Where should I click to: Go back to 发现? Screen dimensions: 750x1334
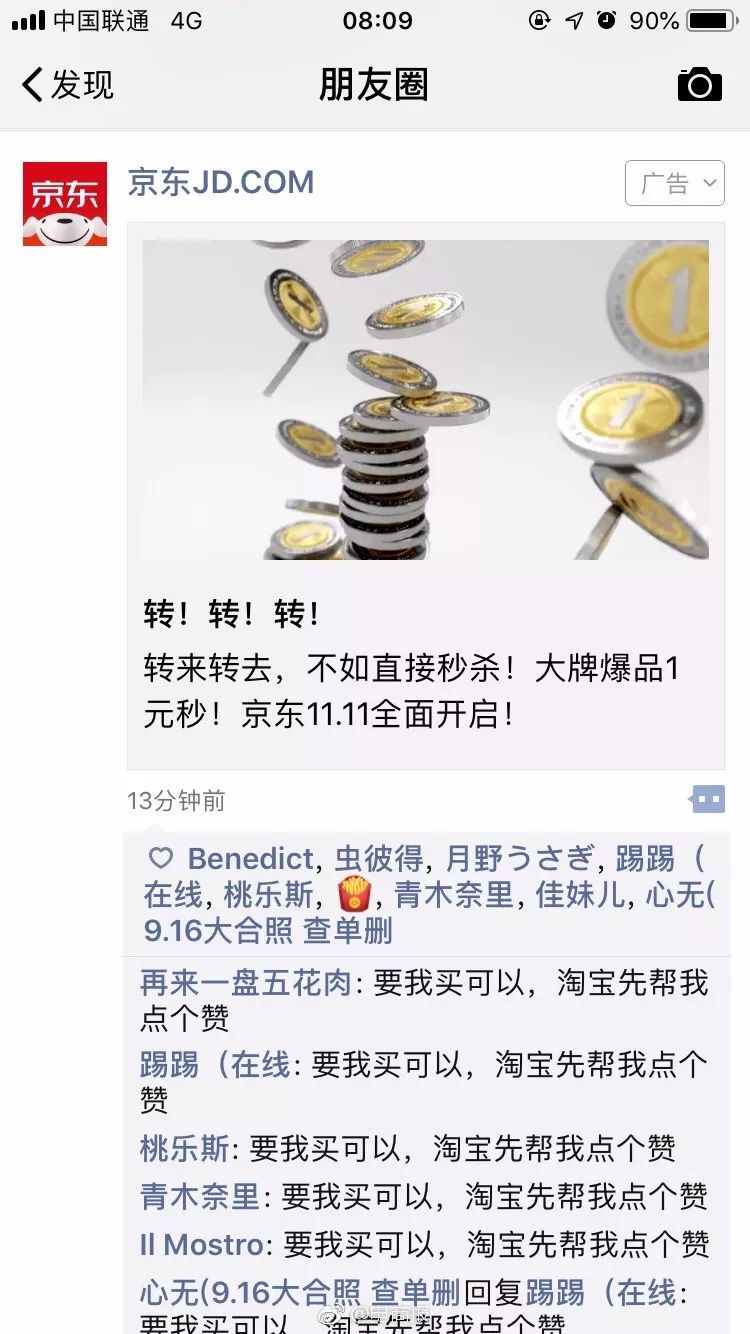click(68, 85)
